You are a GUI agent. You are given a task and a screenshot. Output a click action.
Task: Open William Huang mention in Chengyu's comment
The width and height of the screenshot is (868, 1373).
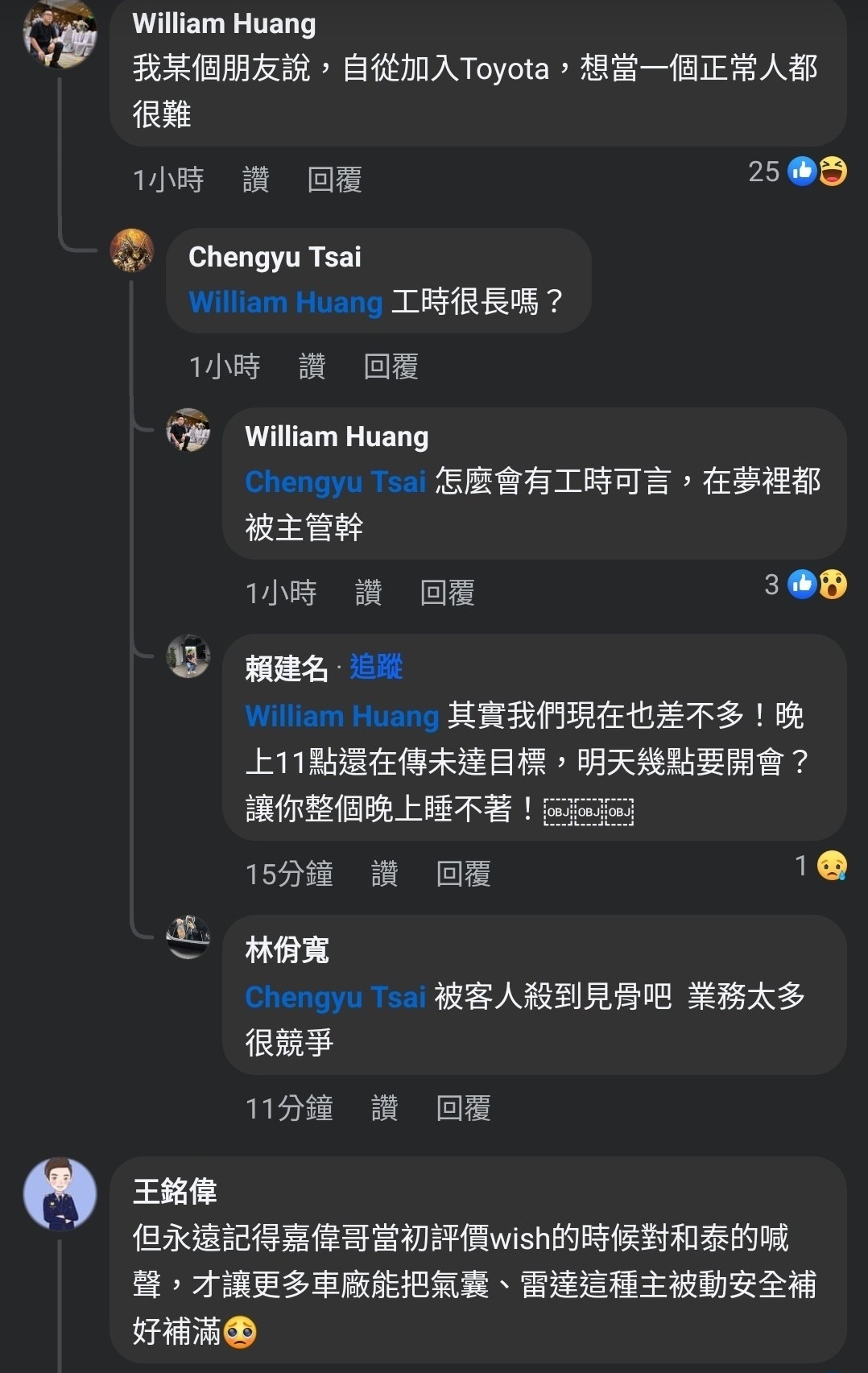tap(285, 302)
